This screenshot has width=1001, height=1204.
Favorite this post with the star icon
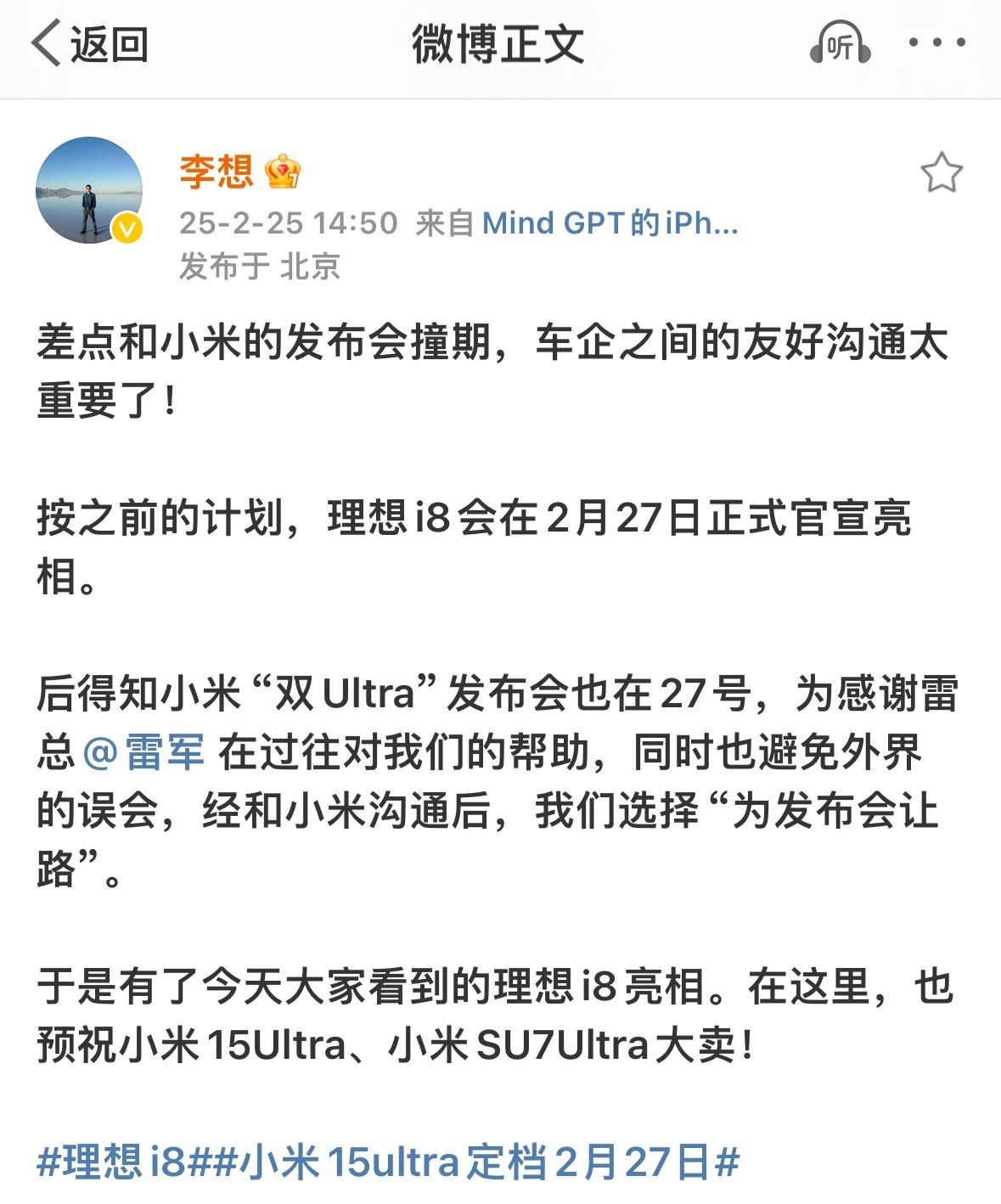tap(941, 173)
